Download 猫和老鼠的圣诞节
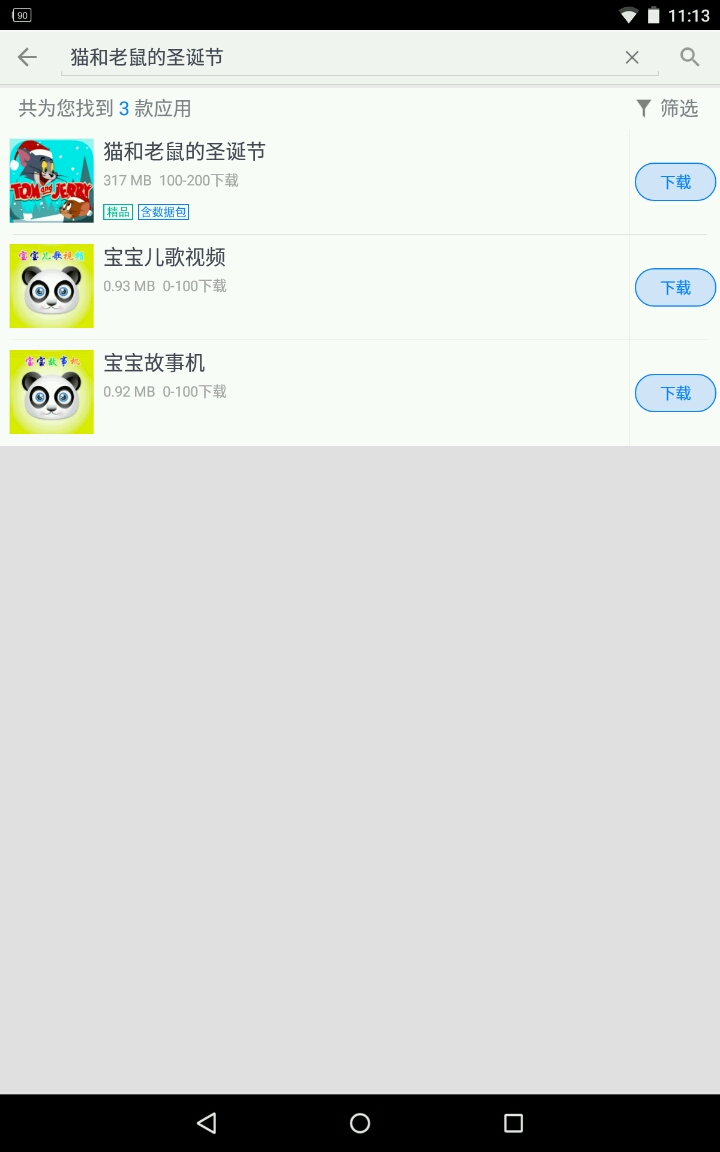 point(675,182)
